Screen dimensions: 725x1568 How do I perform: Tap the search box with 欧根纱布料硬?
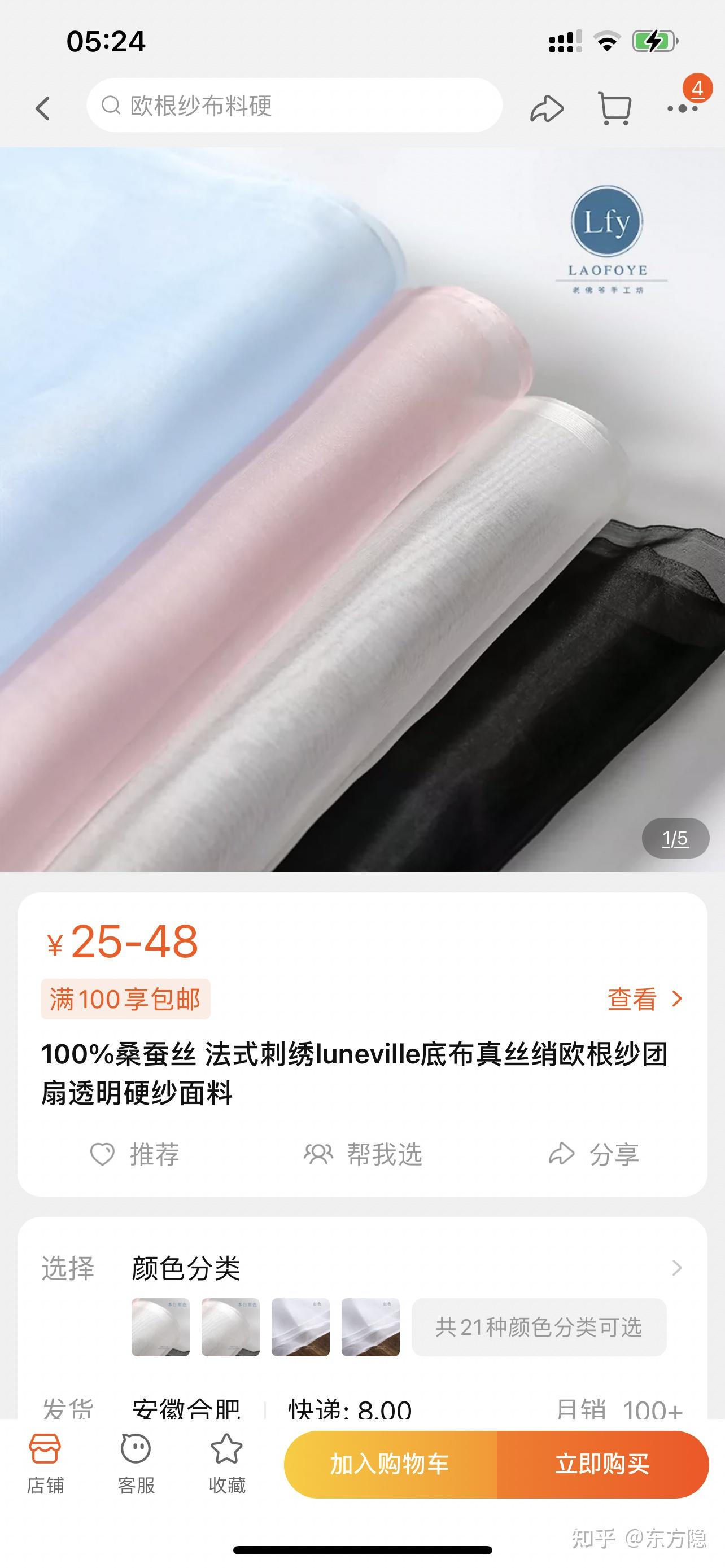click(x=294, y=106)
